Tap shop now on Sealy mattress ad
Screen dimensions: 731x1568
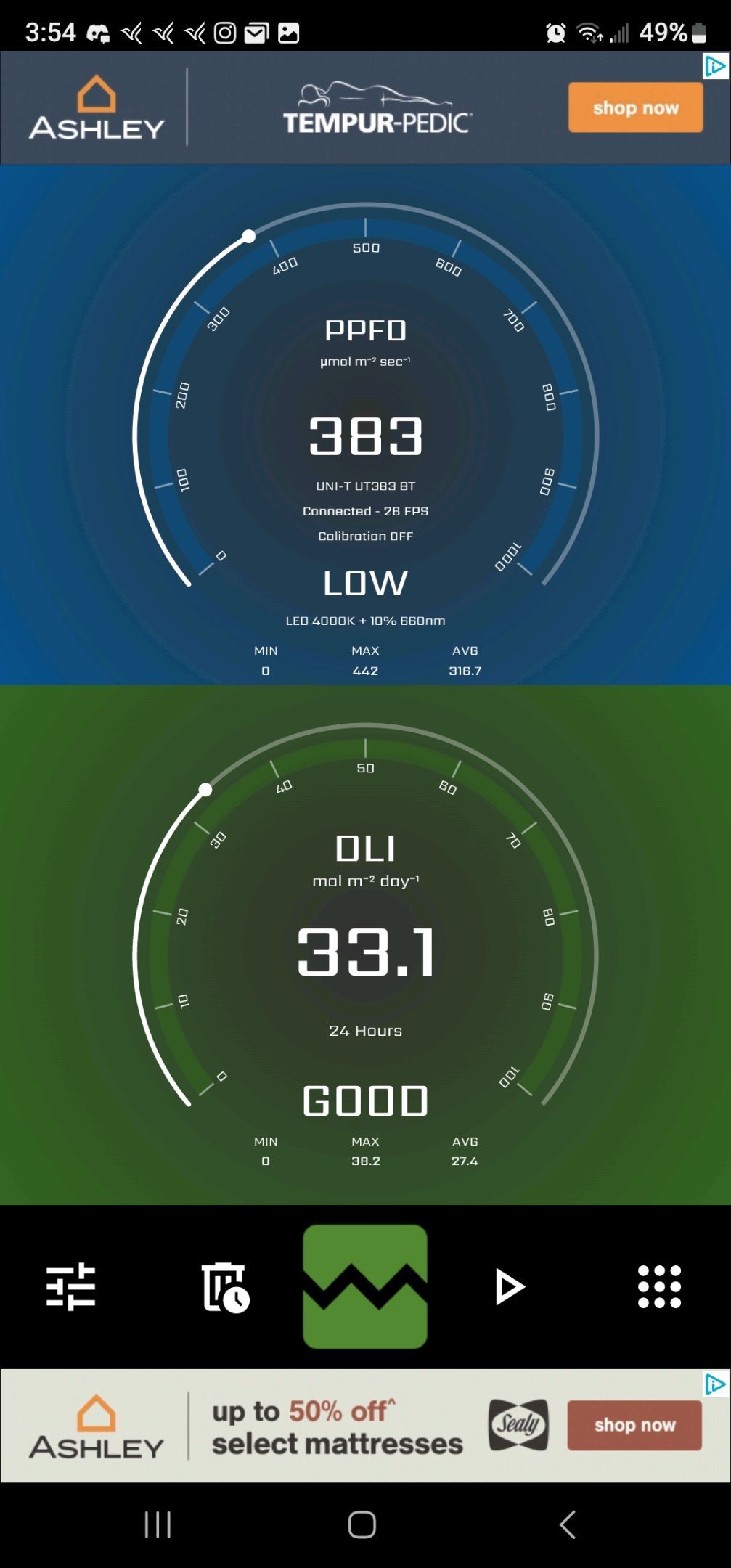pyautogui.click(x=634, y=1425)
